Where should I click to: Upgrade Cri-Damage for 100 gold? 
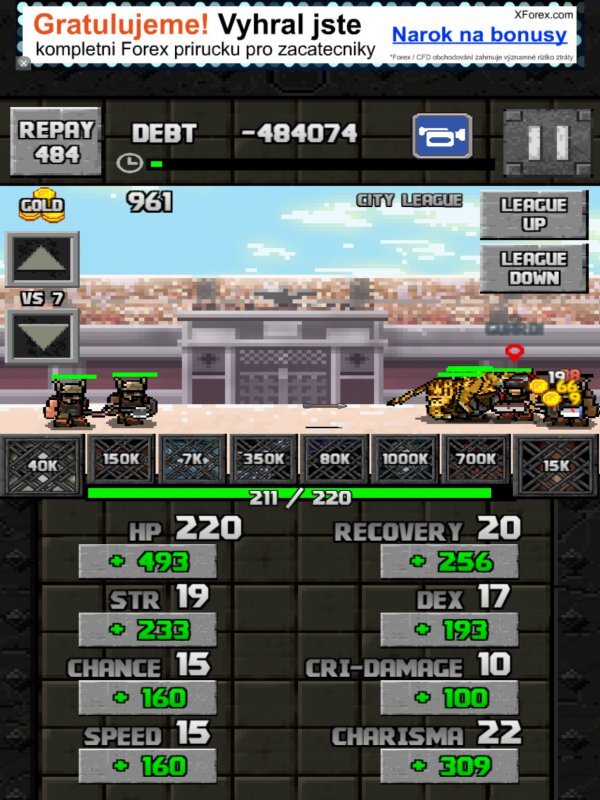tap(449, 697)
